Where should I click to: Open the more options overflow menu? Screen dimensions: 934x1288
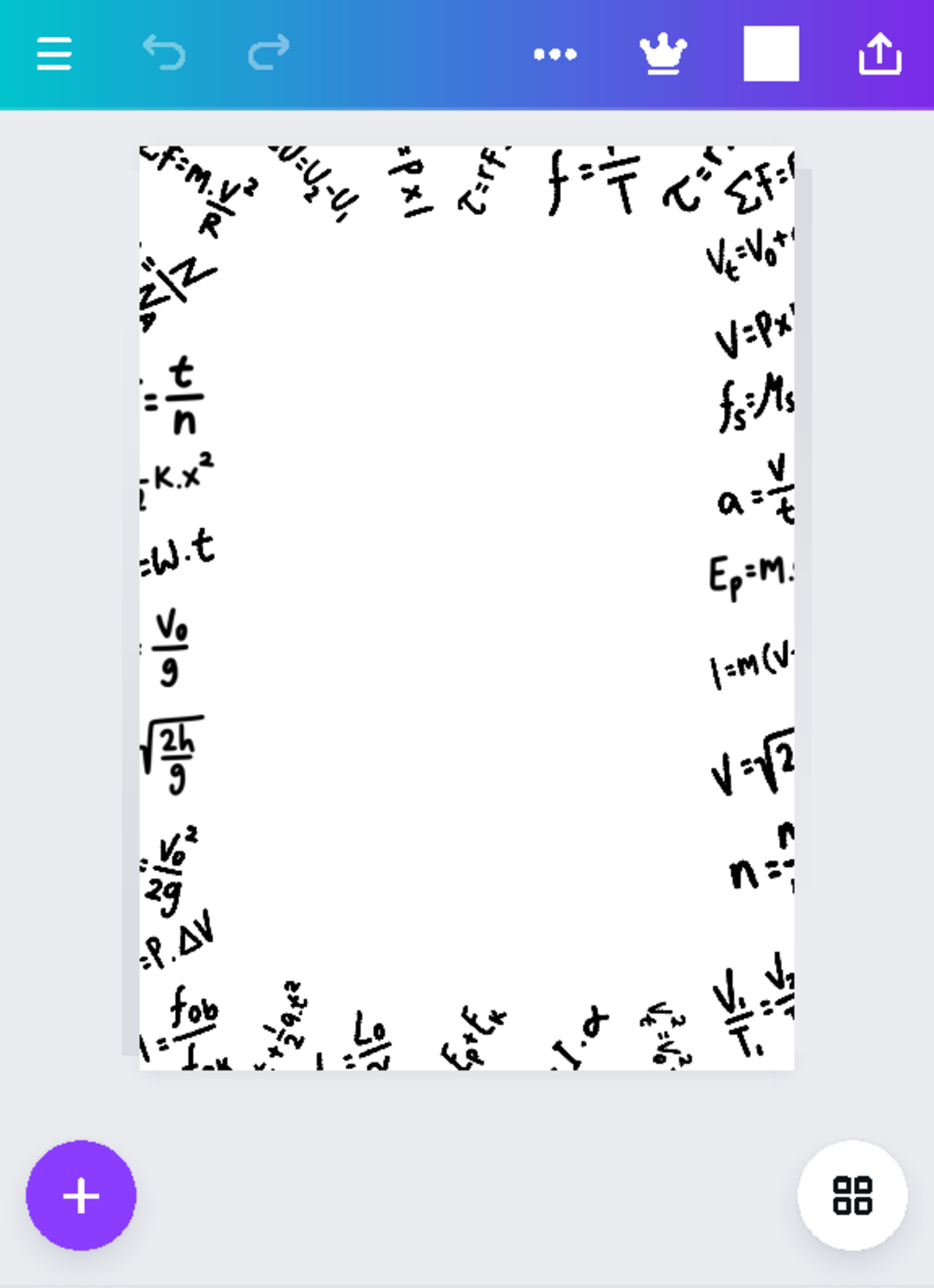(555, 54)
